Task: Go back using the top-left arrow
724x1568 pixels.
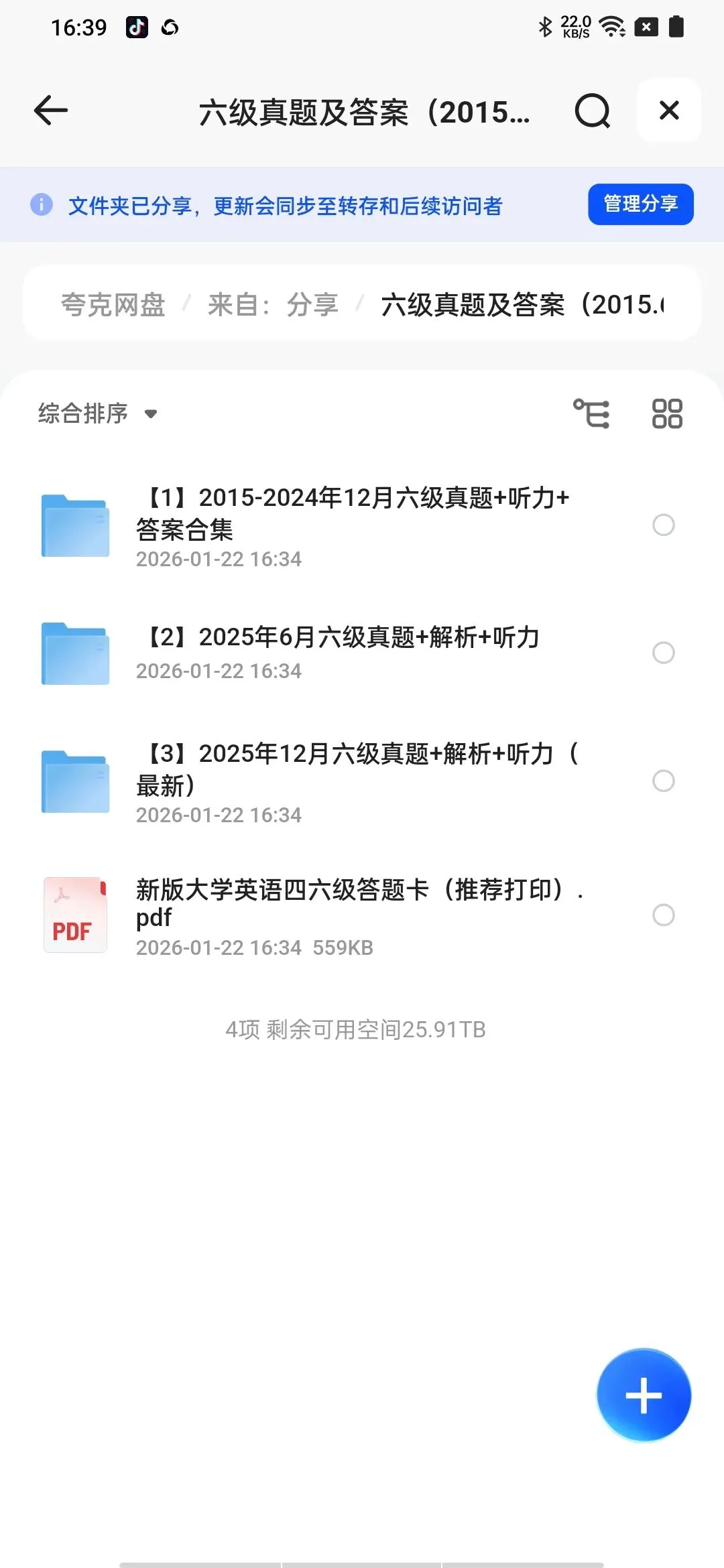Action: 51,111
